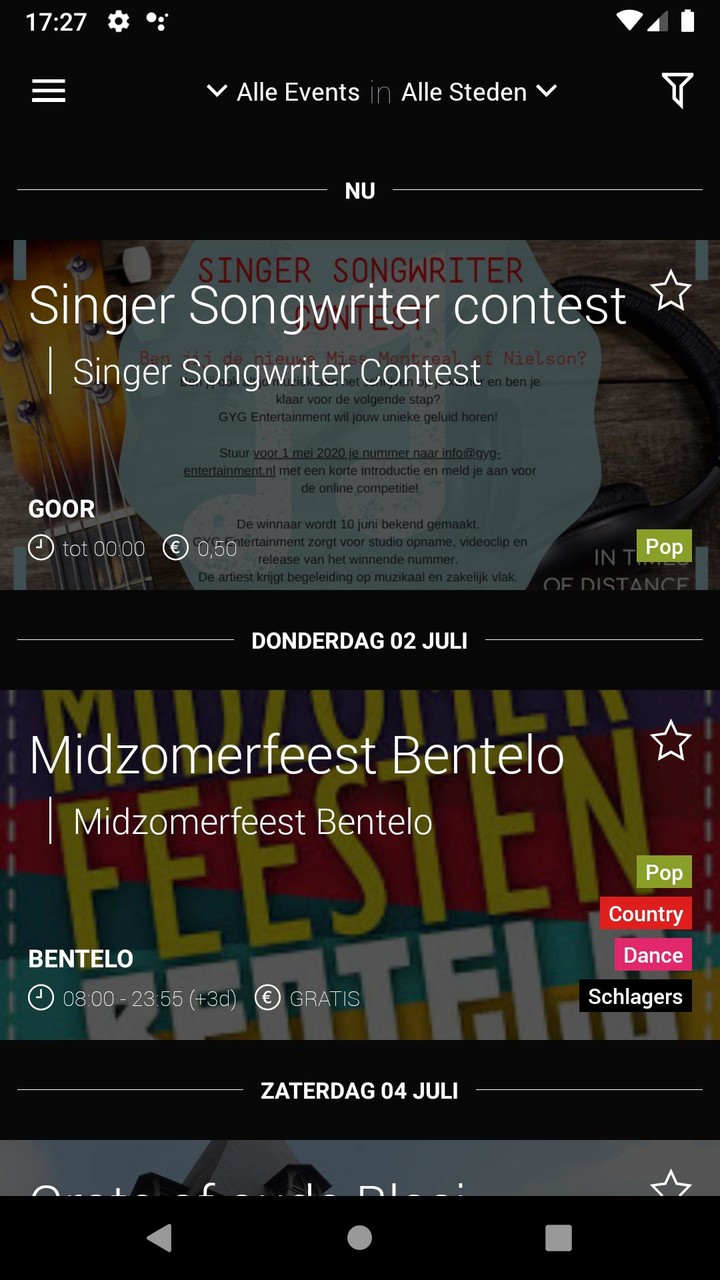The image size is (720, 1280).
Task: Star the Midzomerfeest Bentelo event
Action: pyautogui.click(x=671, y=741)
